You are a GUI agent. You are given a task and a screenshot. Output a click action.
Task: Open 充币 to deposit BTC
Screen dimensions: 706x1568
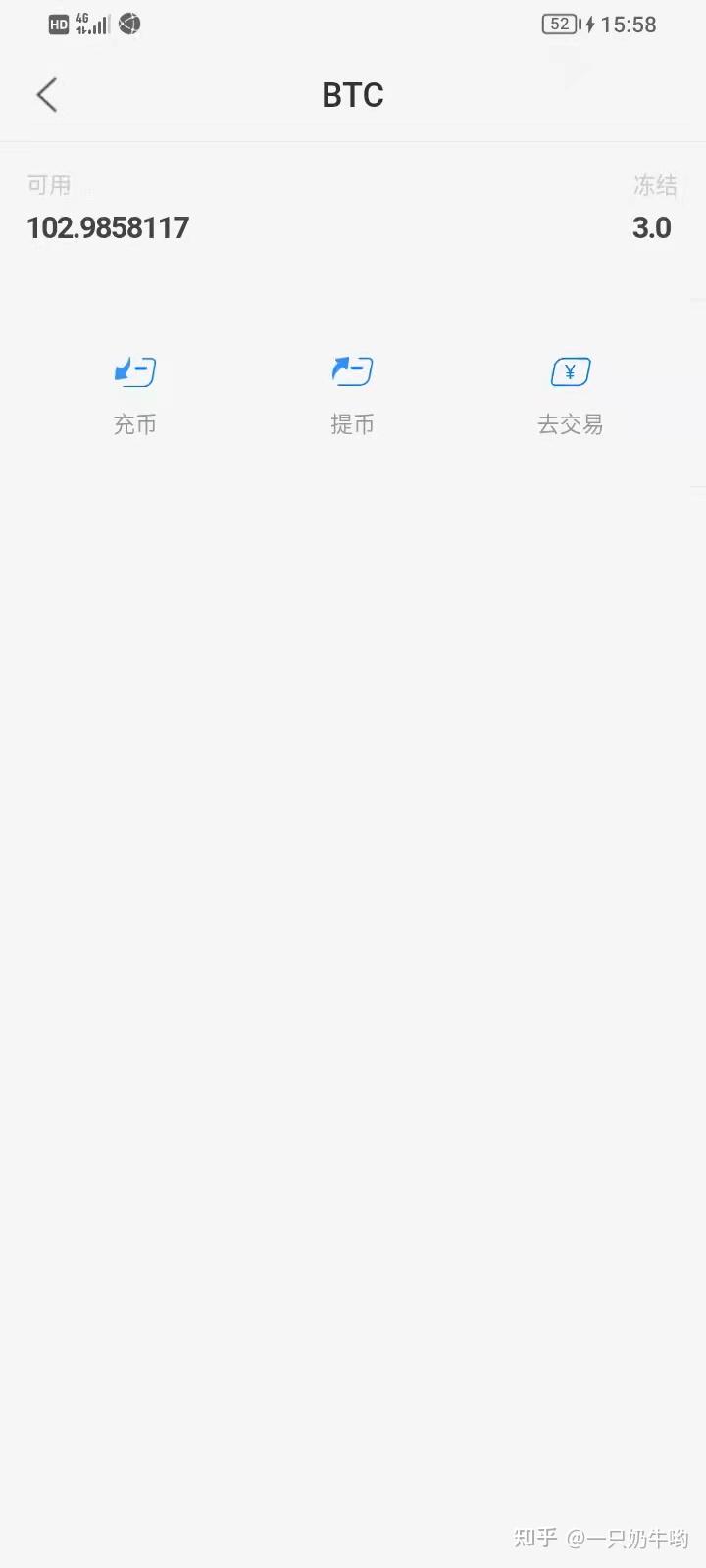pyautogui.click(x=135, y=394)
